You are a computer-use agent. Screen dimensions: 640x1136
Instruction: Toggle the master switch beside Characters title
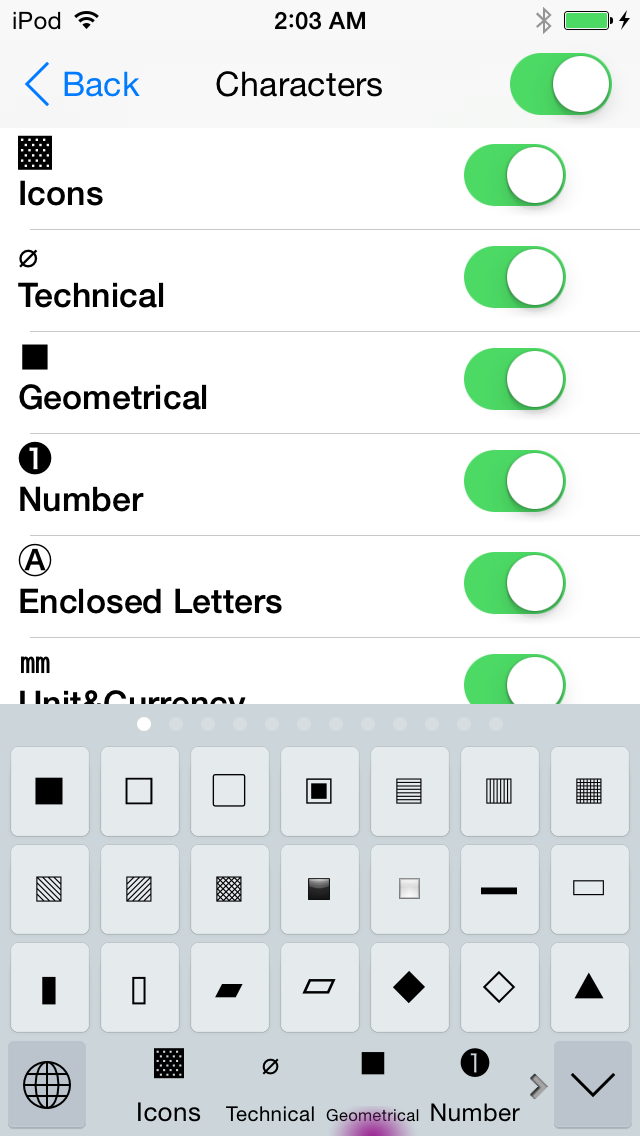[x=561, y=84]
